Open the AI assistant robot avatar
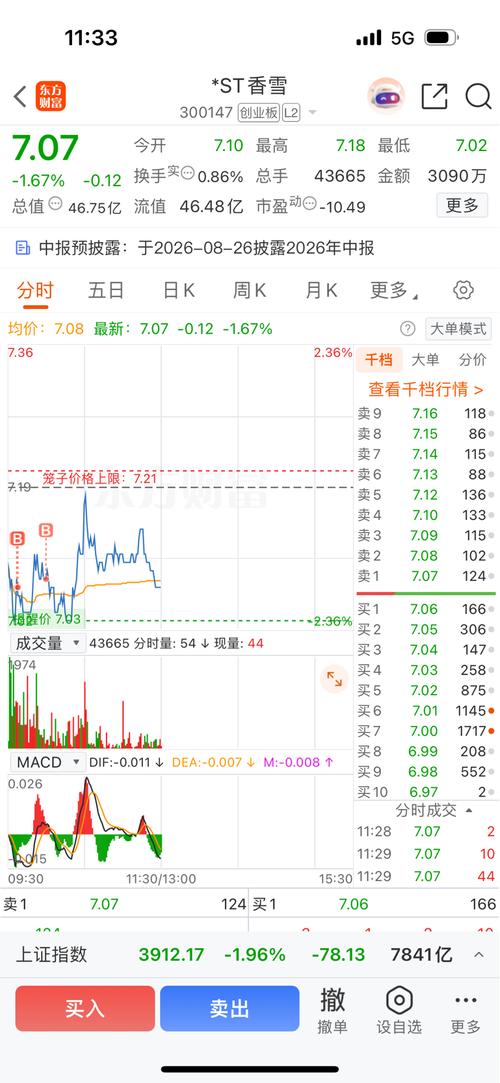The width and height of the screenshot is (500, 1083). click(x=385, y=96)
